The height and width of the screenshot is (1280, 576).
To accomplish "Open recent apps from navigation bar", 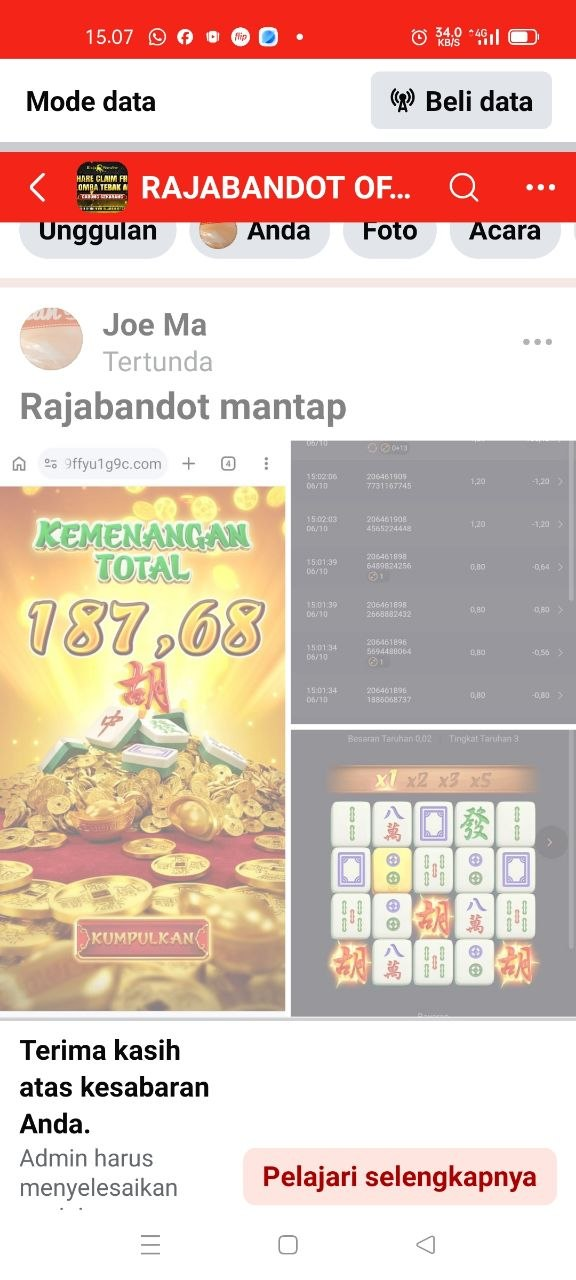I will click(x=151, y=1245).
